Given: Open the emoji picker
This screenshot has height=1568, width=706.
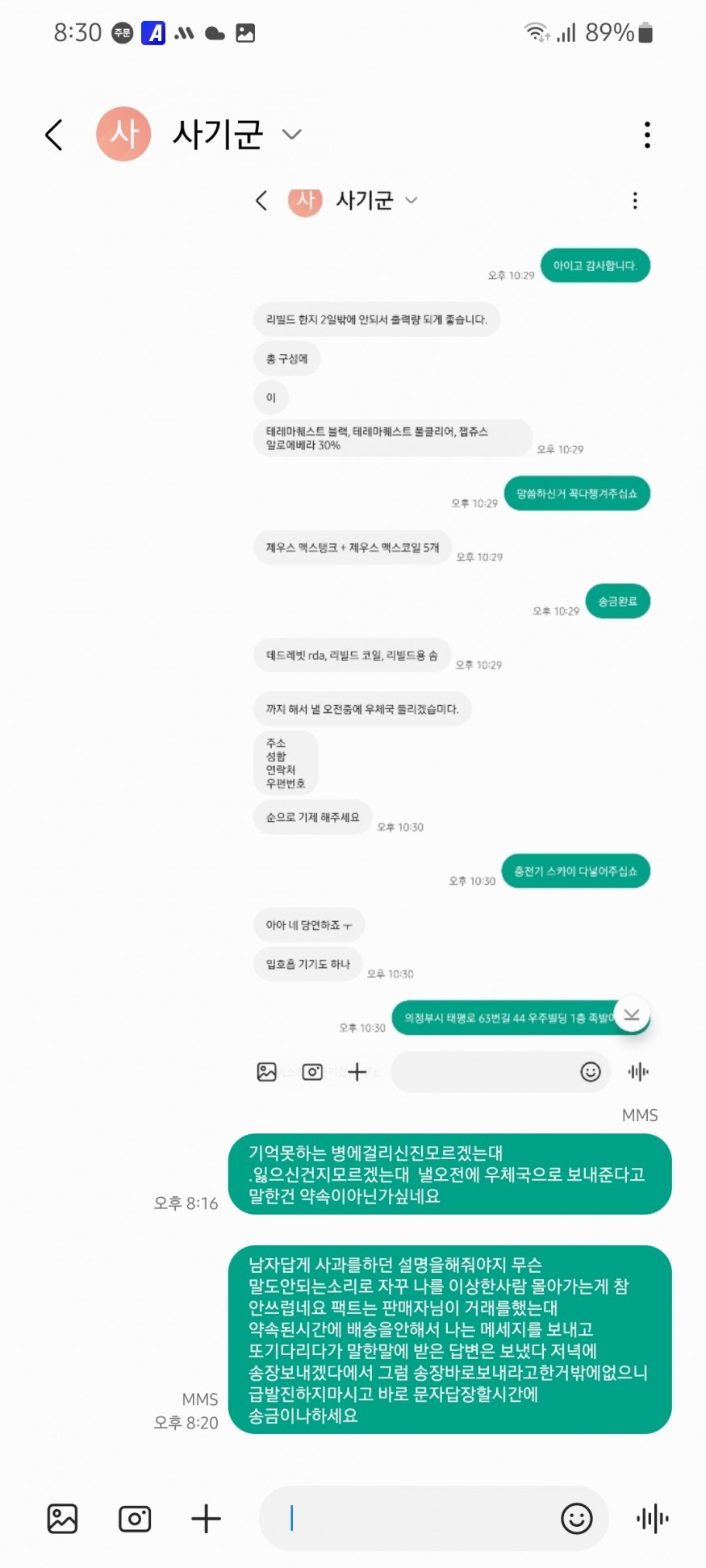Looking at the screenshot, I should coord(576,1519).
